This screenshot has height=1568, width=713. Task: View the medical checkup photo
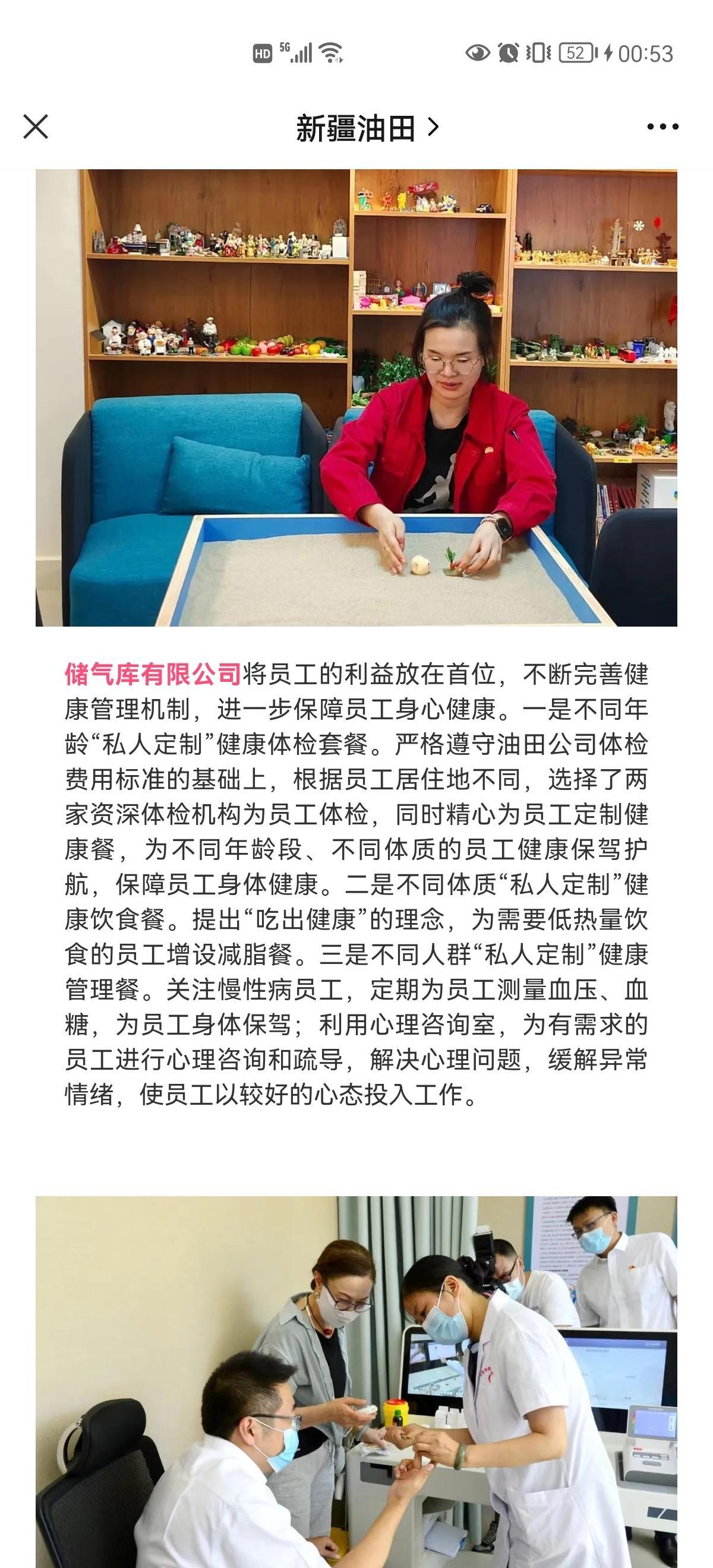(356, 1380)
